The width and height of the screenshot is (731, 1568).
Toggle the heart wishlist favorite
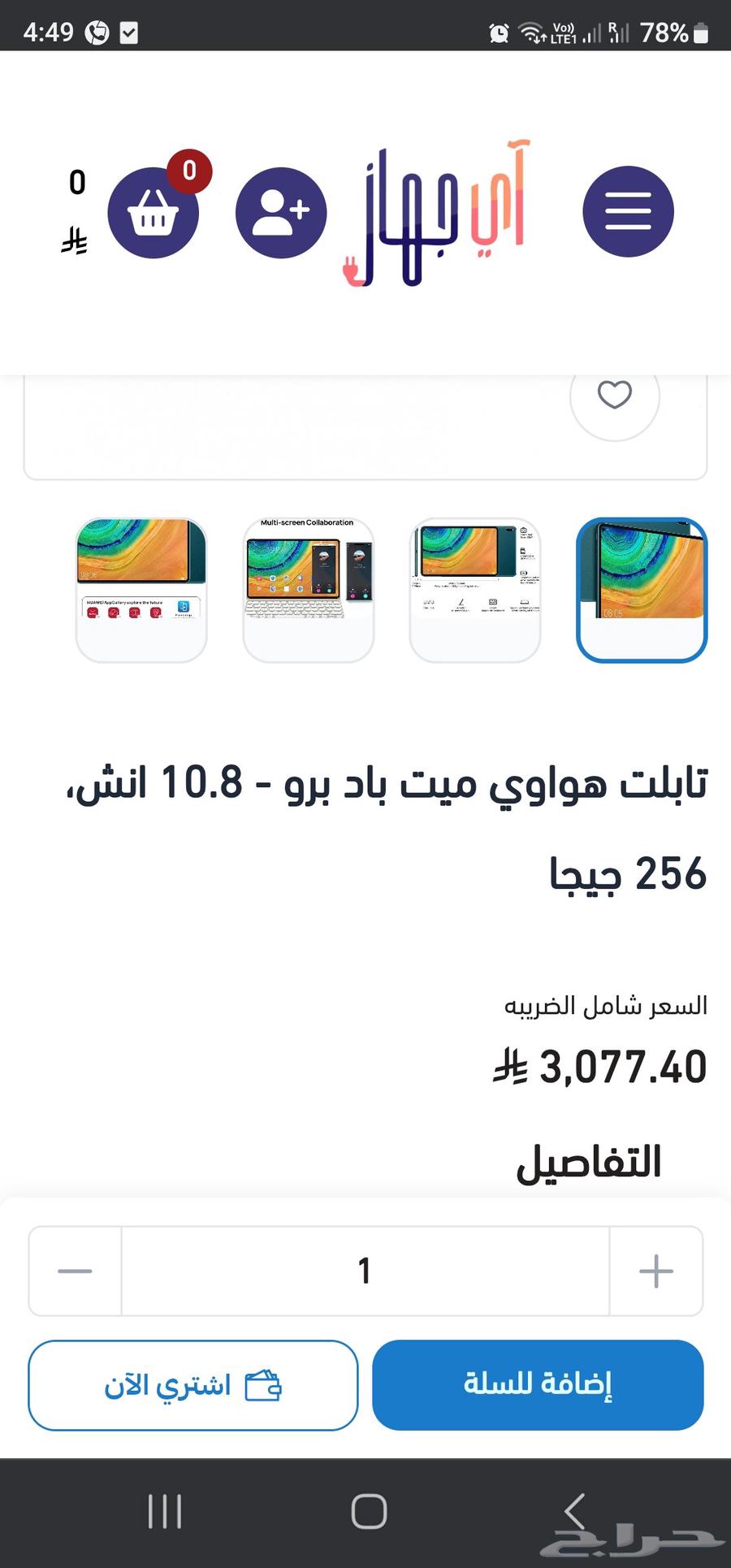click(616, 396)
